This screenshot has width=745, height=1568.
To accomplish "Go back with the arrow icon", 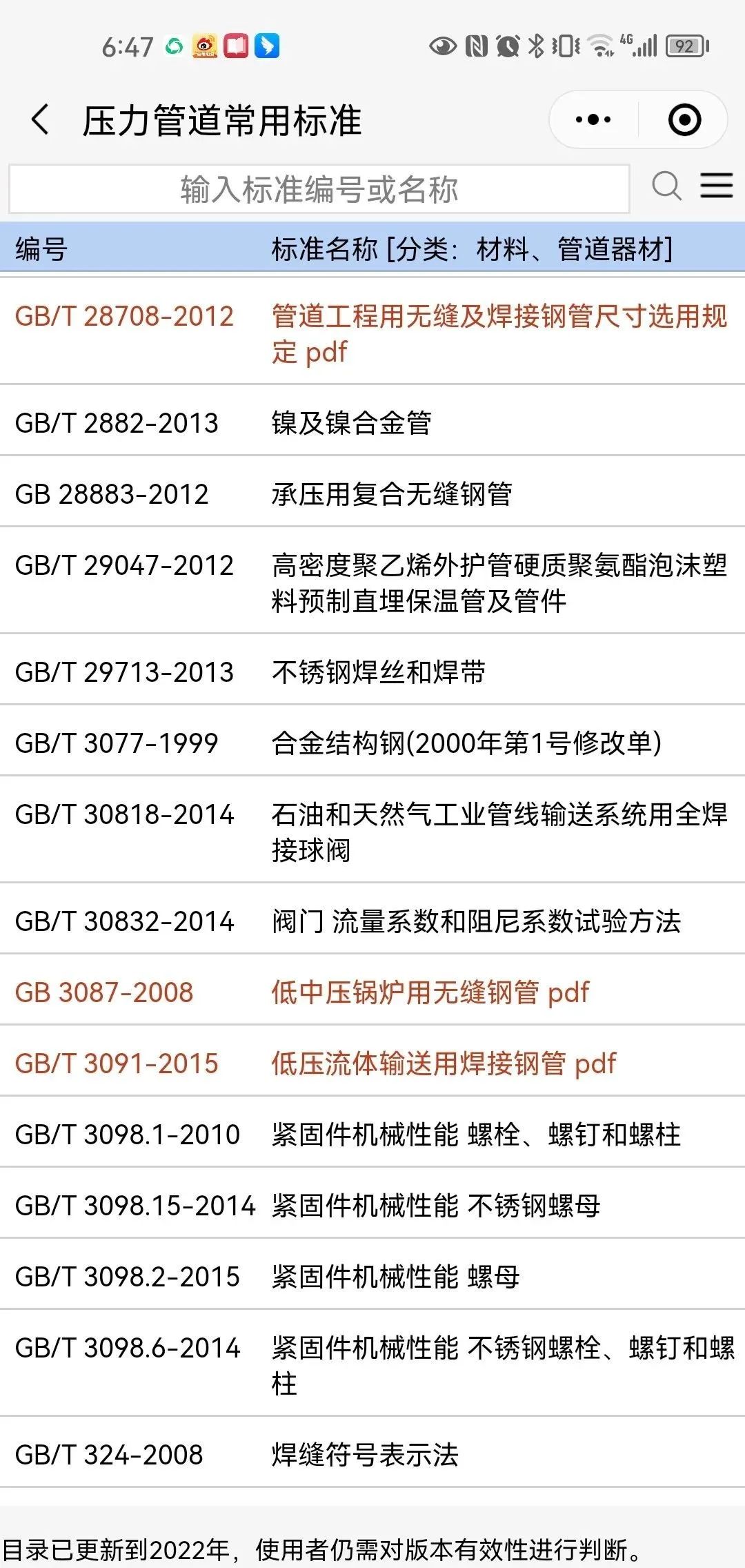I will point(41,120).
